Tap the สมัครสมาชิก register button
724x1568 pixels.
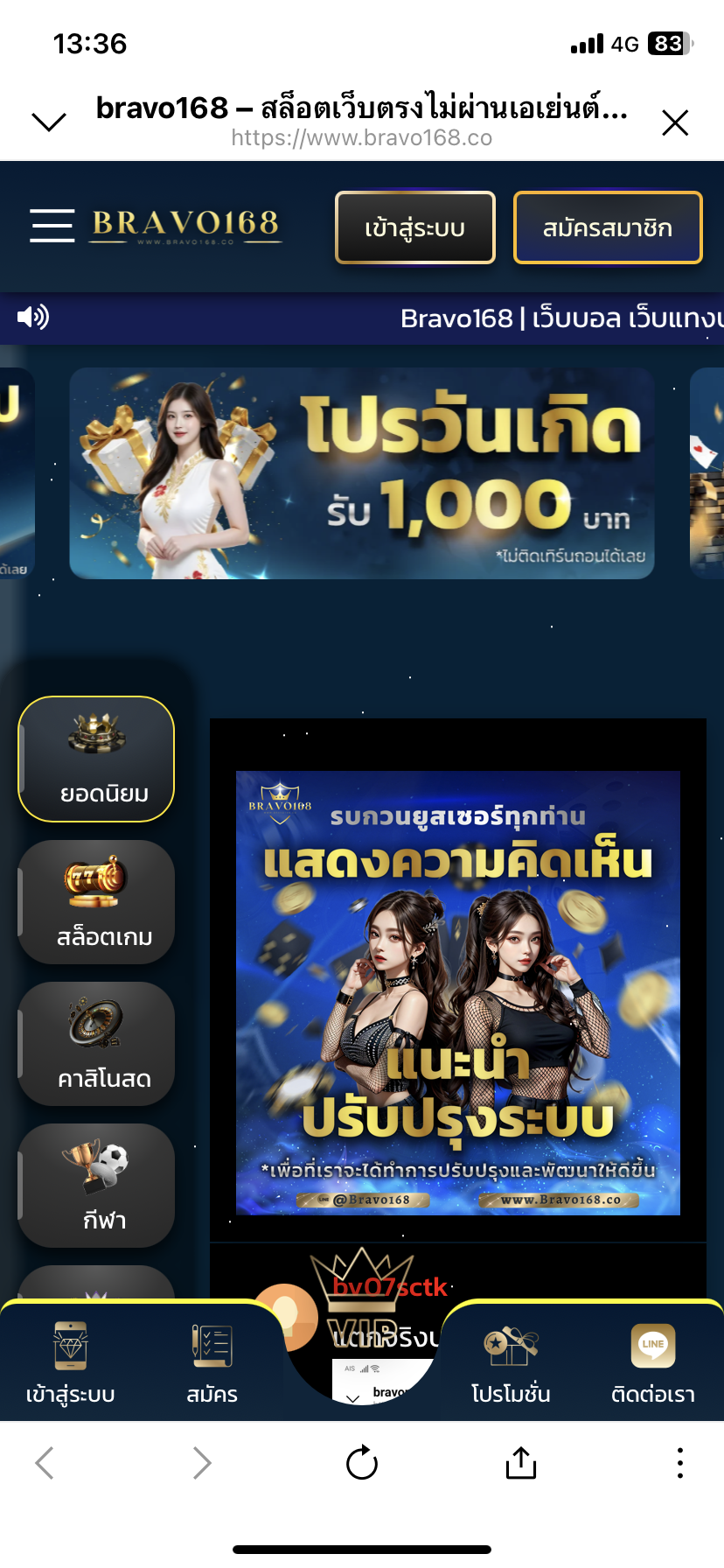[x=608, y=227]
